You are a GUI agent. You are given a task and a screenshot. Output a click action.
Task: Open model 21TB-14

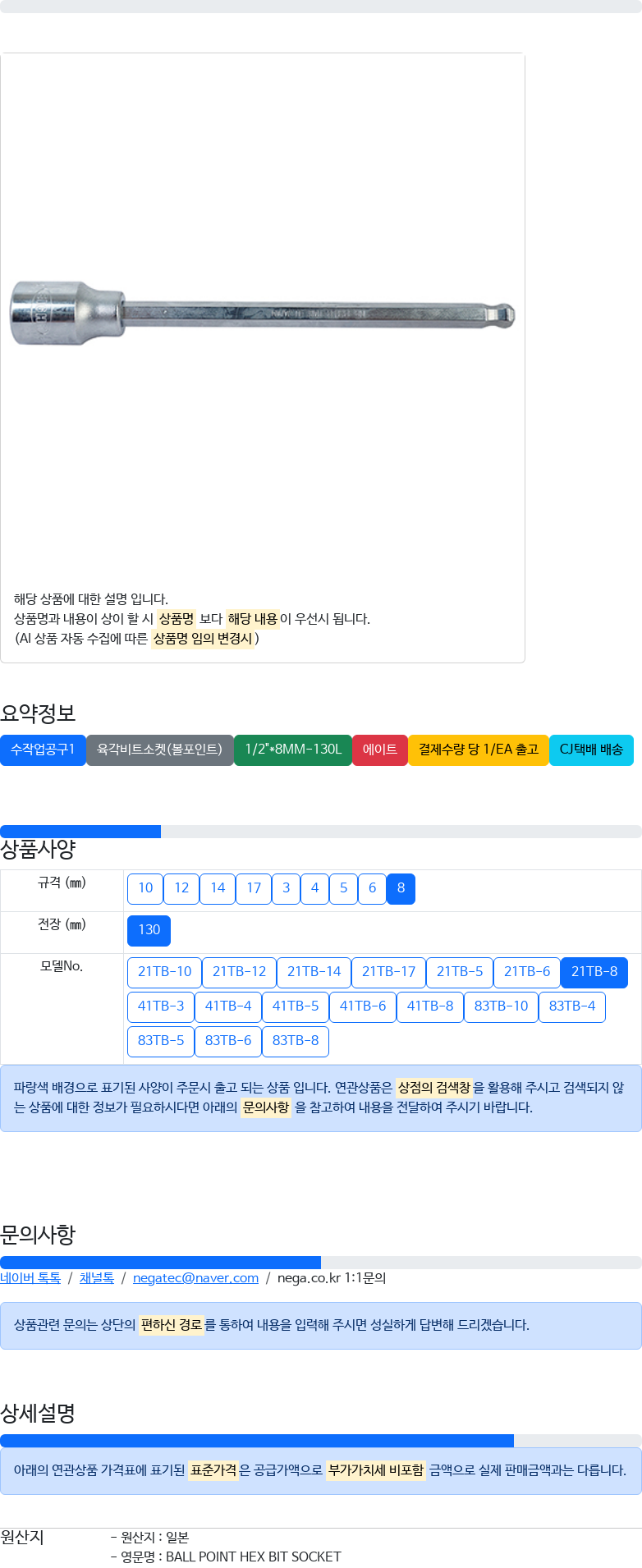tap(314, 972)
